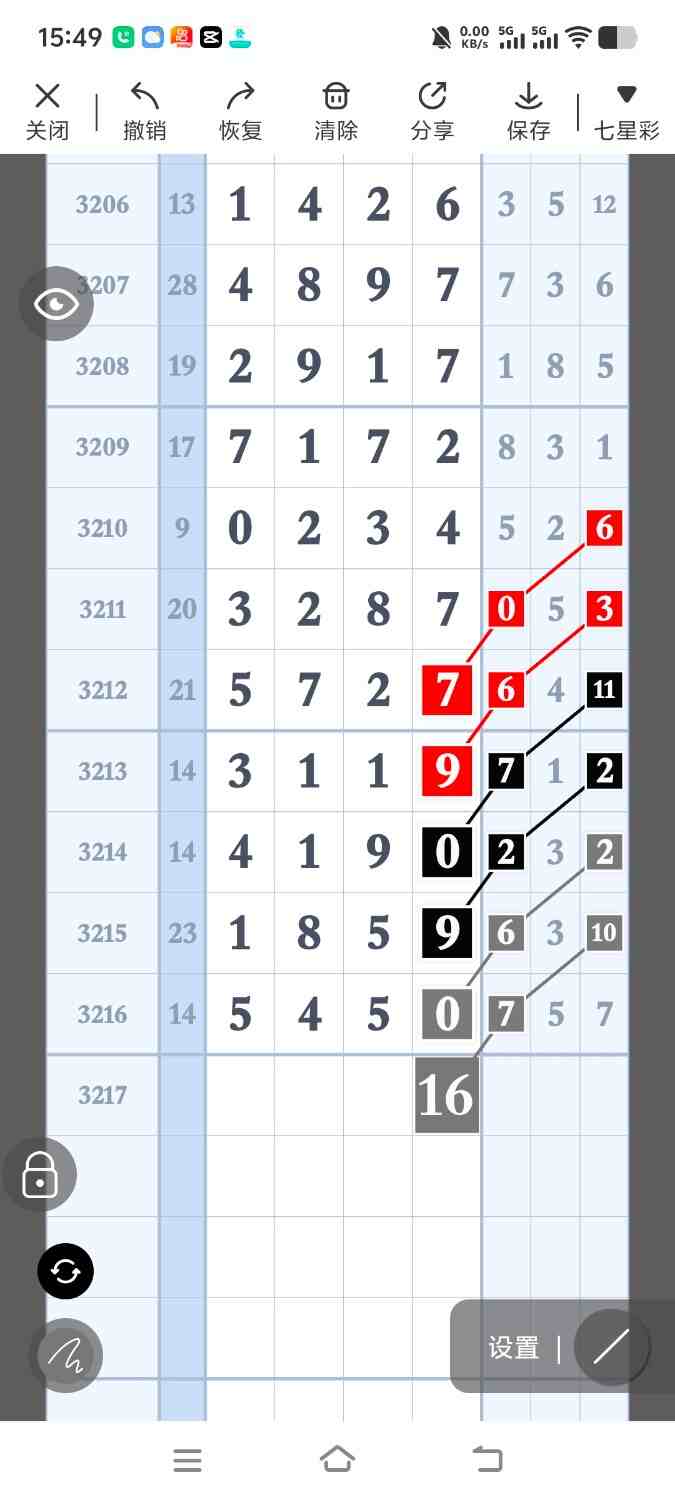Open the recent apps menu
The image size is (675, 1500).
click(187, 1460)
